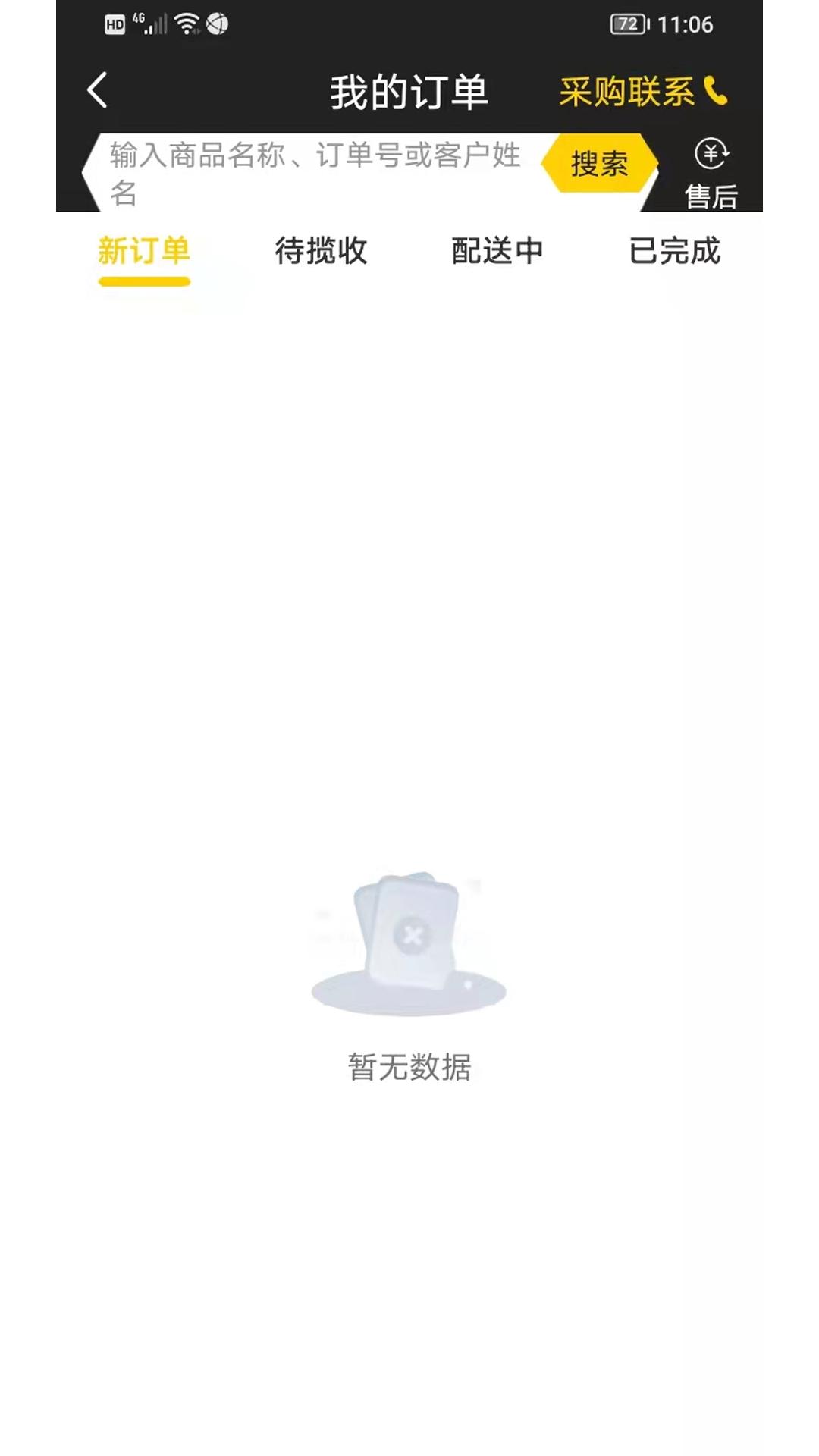Screen dimensions: 819x1456
Task: Focus the order search input field
Action: [315, 173]
